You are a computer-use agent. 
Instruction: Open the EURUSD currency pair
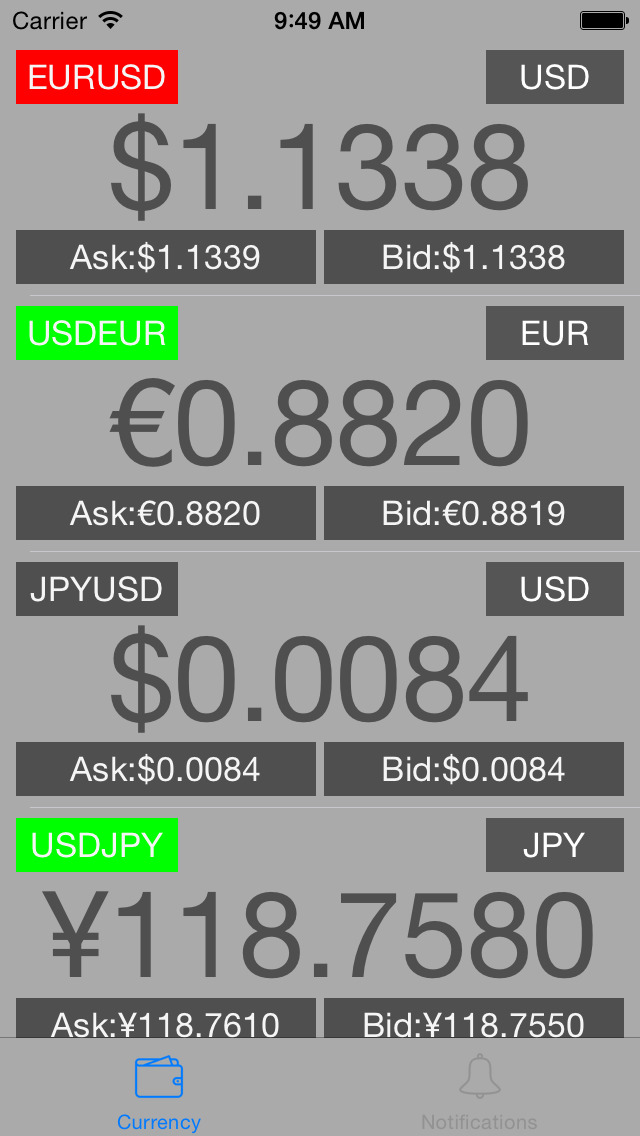coord(97,77)
